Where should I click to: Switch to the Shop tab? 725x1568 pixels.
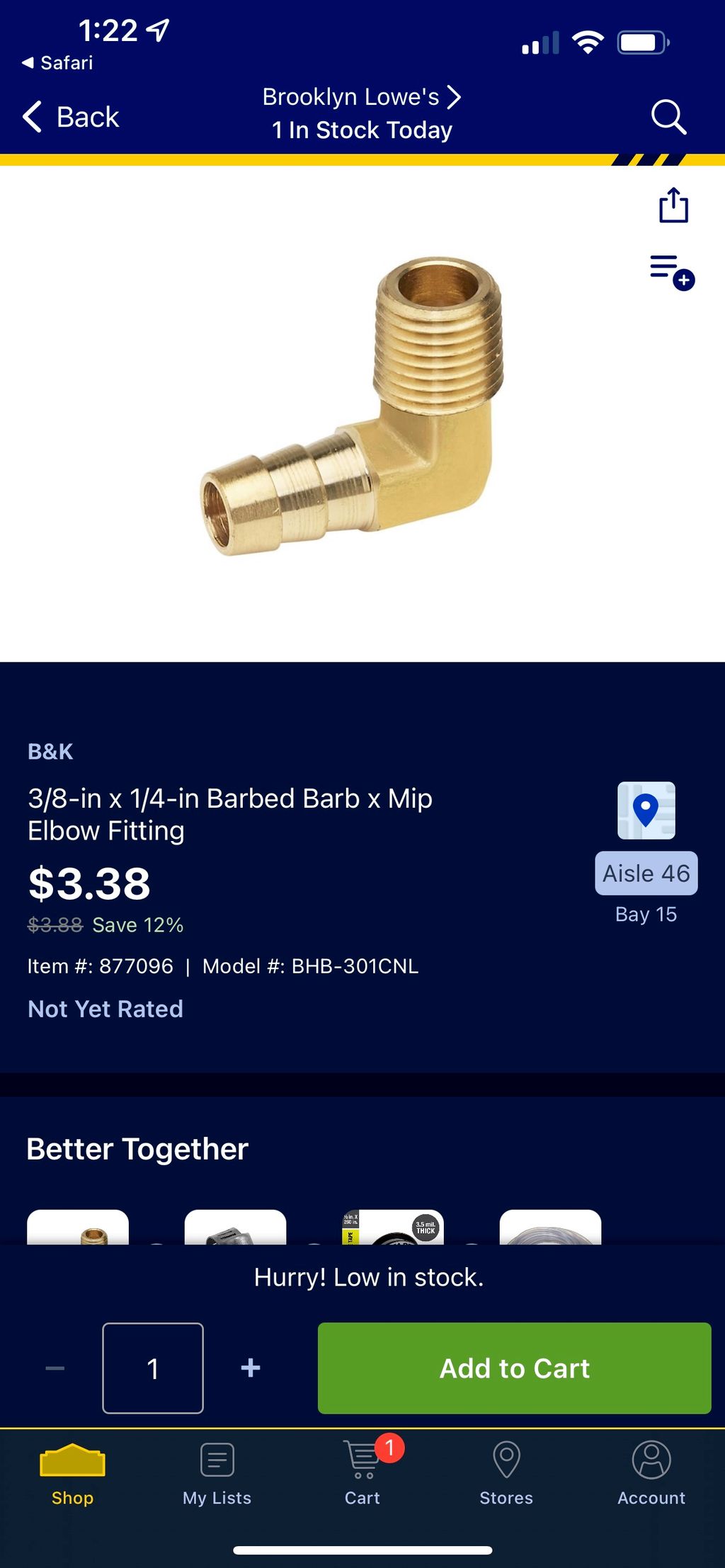[72, 1474]
